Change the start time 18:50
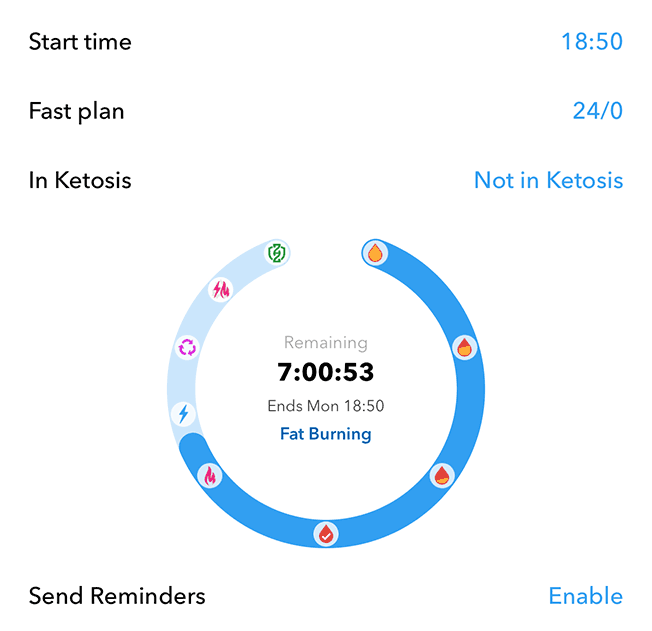The image size is (652, 631). point(591,42)
